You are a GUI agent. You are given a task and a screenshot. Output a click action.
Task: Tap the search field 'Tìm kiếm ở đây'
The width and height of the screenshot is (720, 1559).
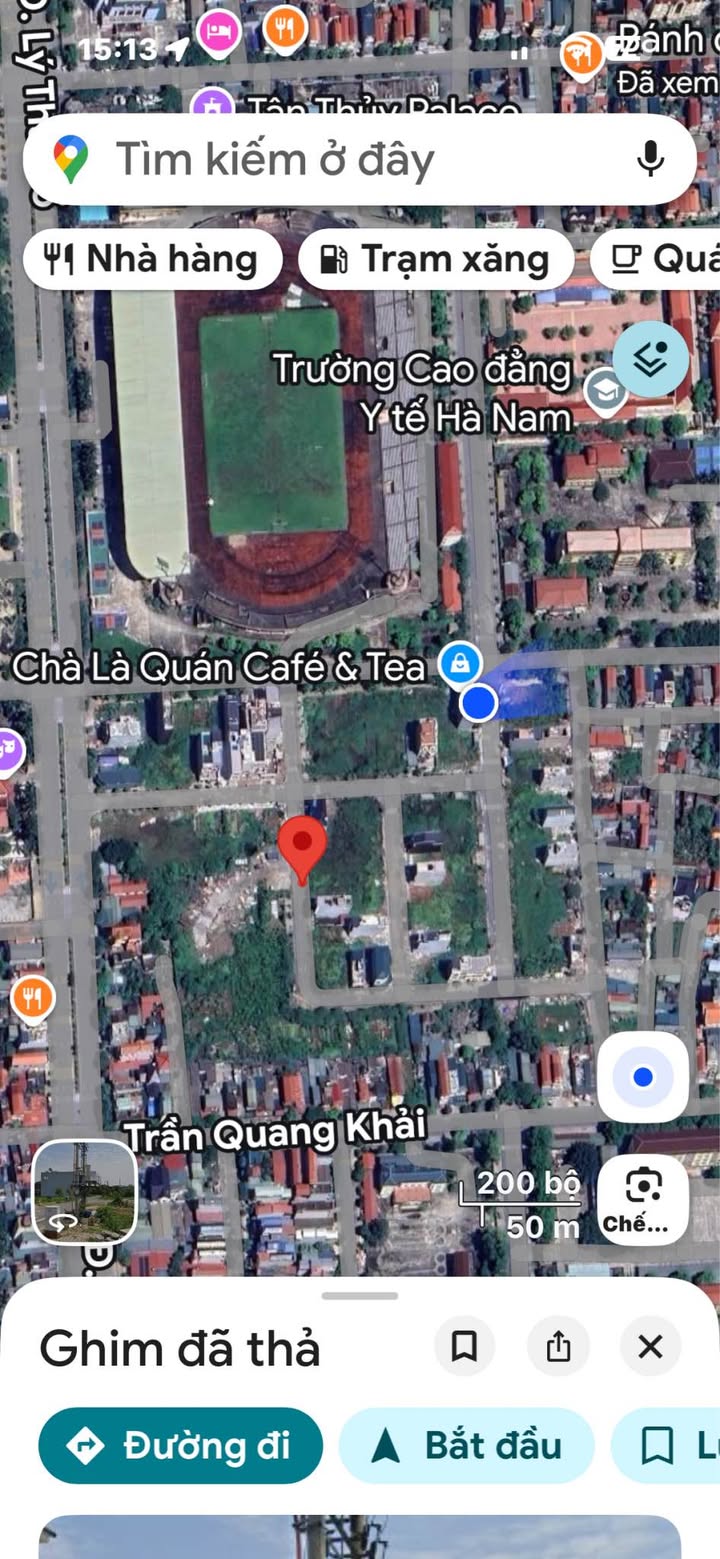click(330, 160)
